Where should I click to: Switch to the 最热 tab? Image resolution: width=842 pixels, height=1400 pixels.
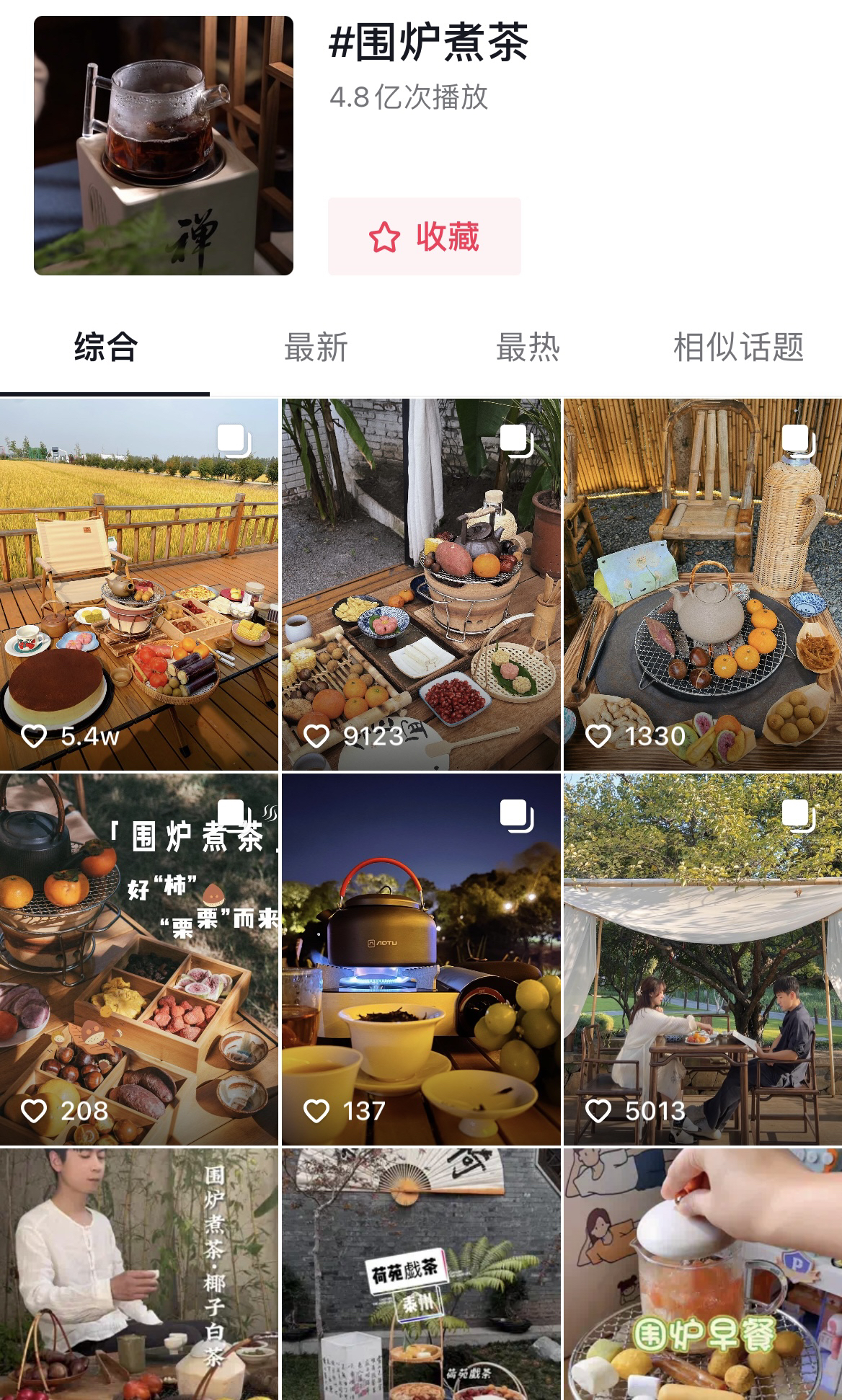[x=528, y=347]
